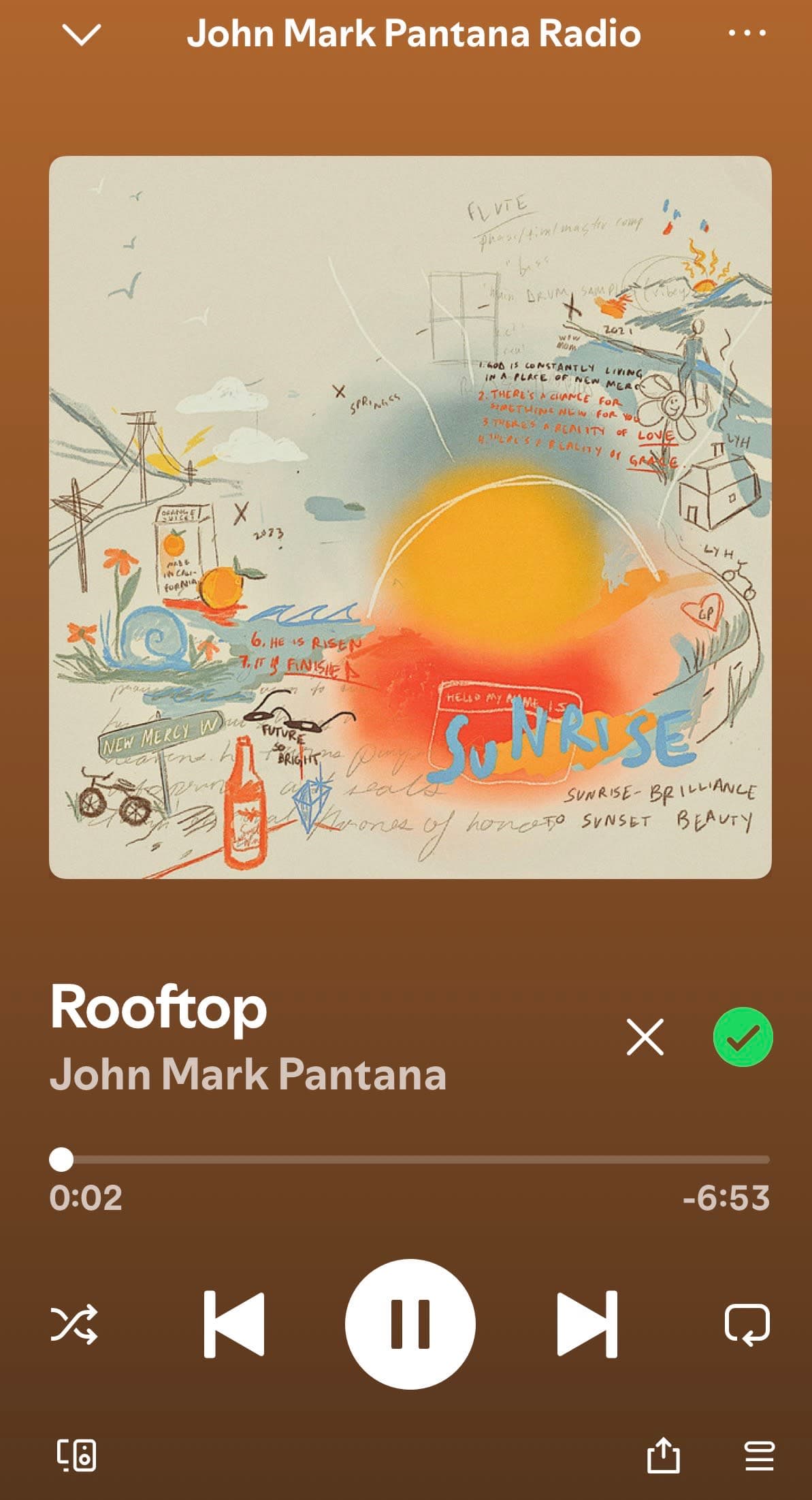Skip to the next track
Viewport: 812px width, 1500px height.
click(587, 1324)
